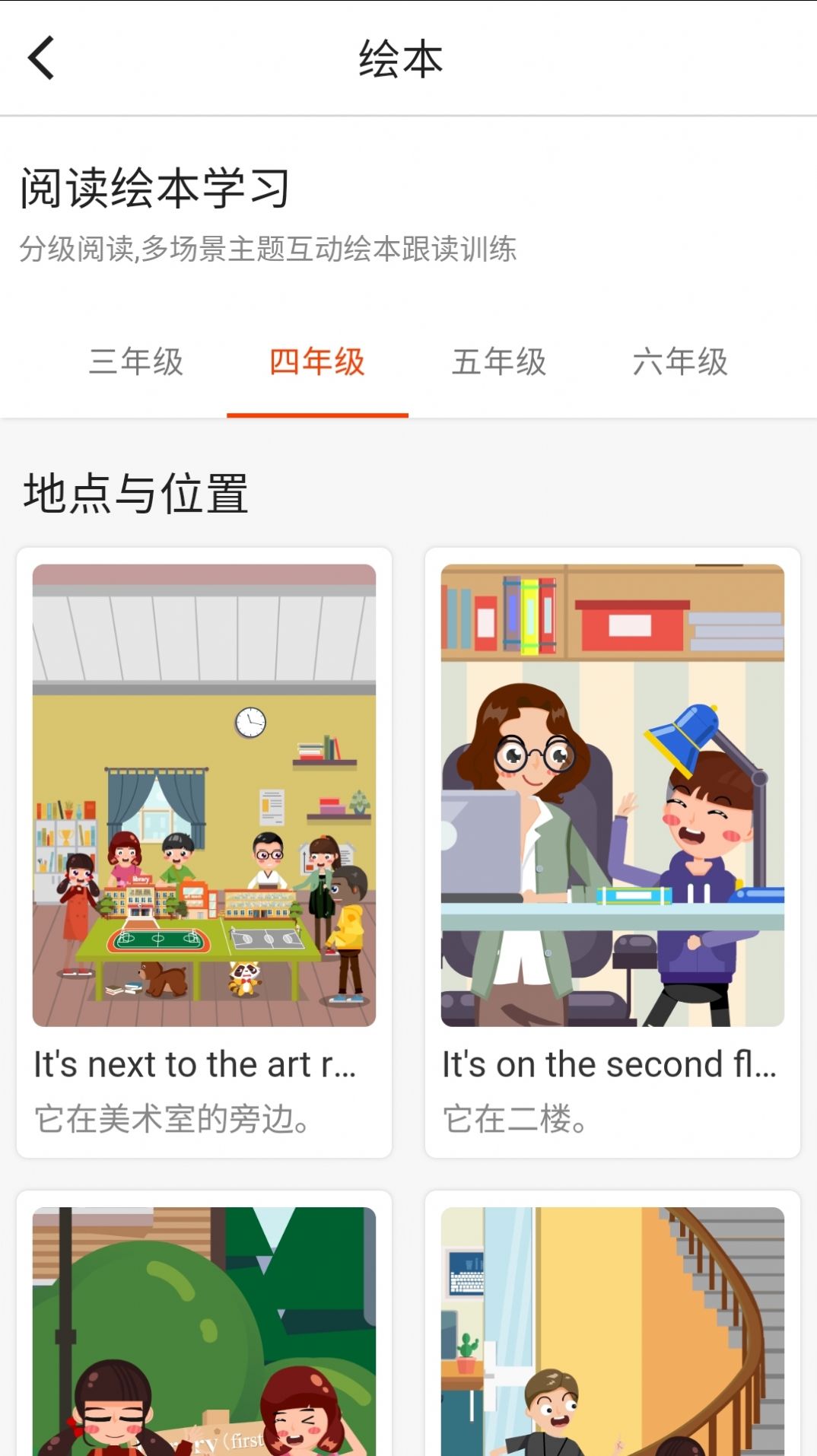Open the picture book with girls in the garden

click(x=204, y=1331)
